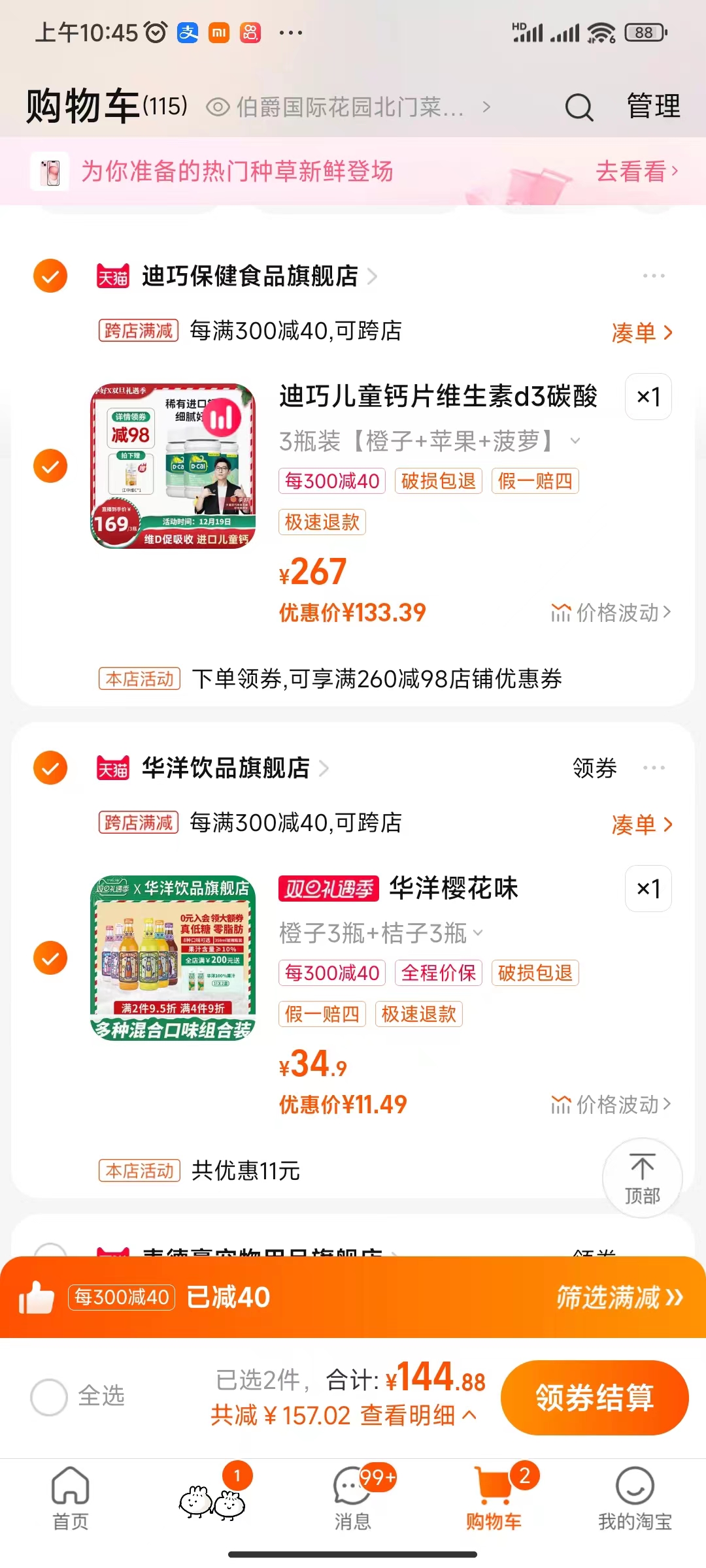Deselect the 华洋樱花味 item checkbox
The image size is (706, 1568).
[50, 958]
